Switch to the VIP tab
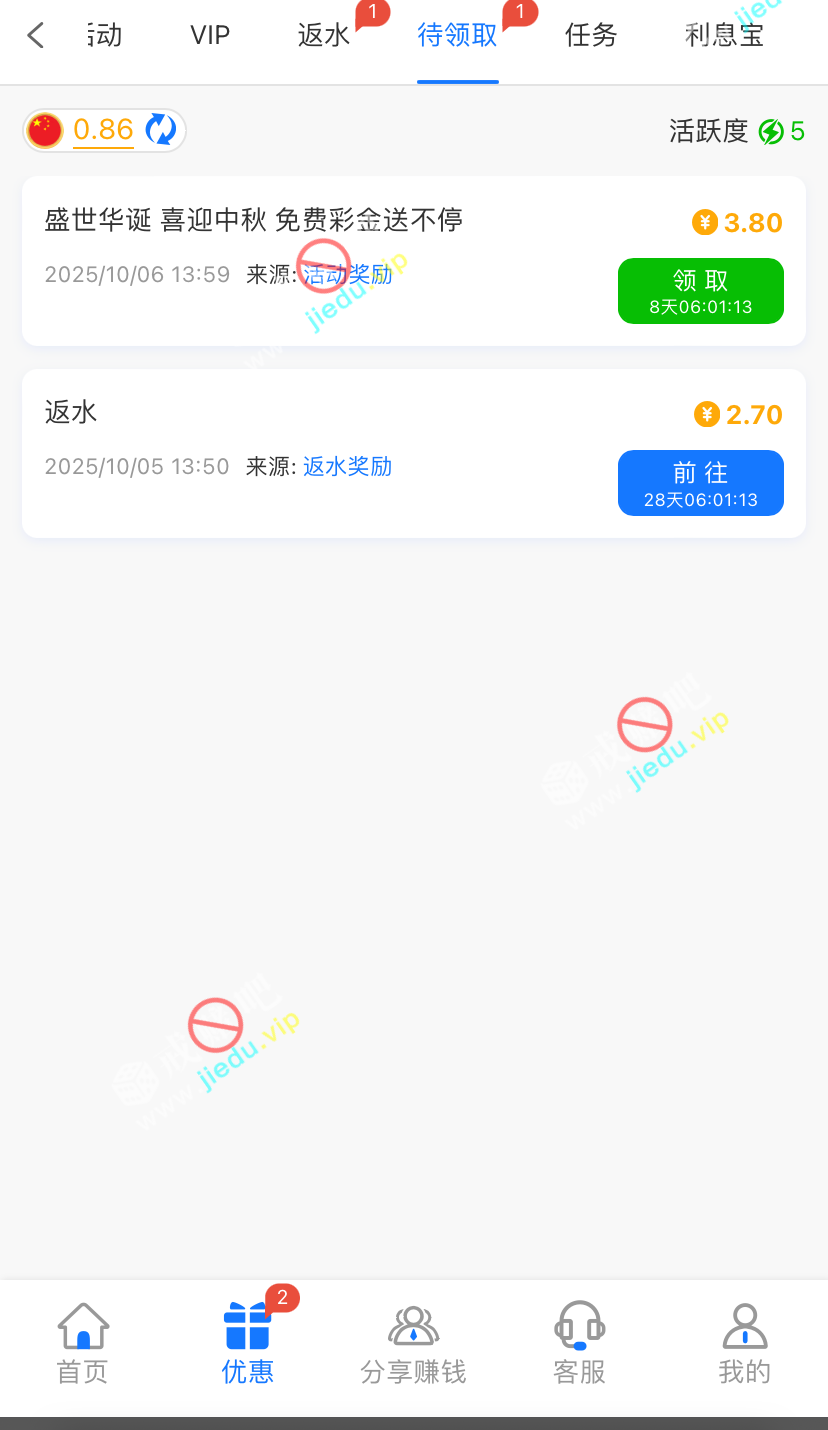828x1430 pixels. click(210, 36)
